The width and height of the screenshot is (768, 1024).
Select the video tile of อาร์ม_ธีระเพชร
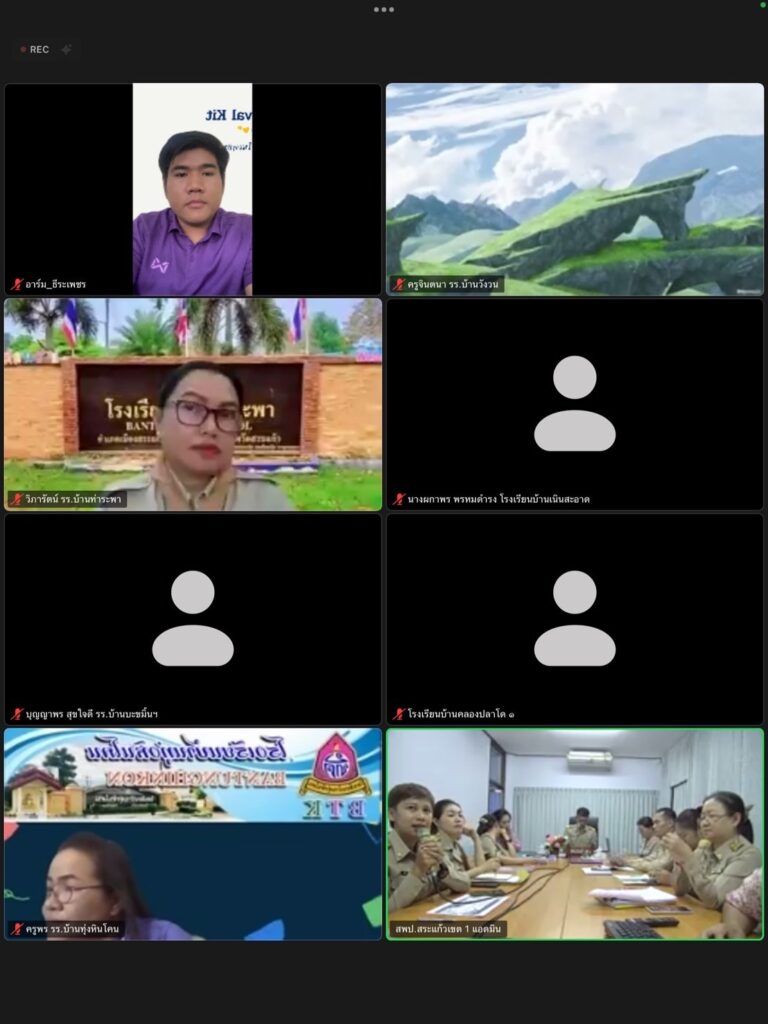[x=192, y=188]
